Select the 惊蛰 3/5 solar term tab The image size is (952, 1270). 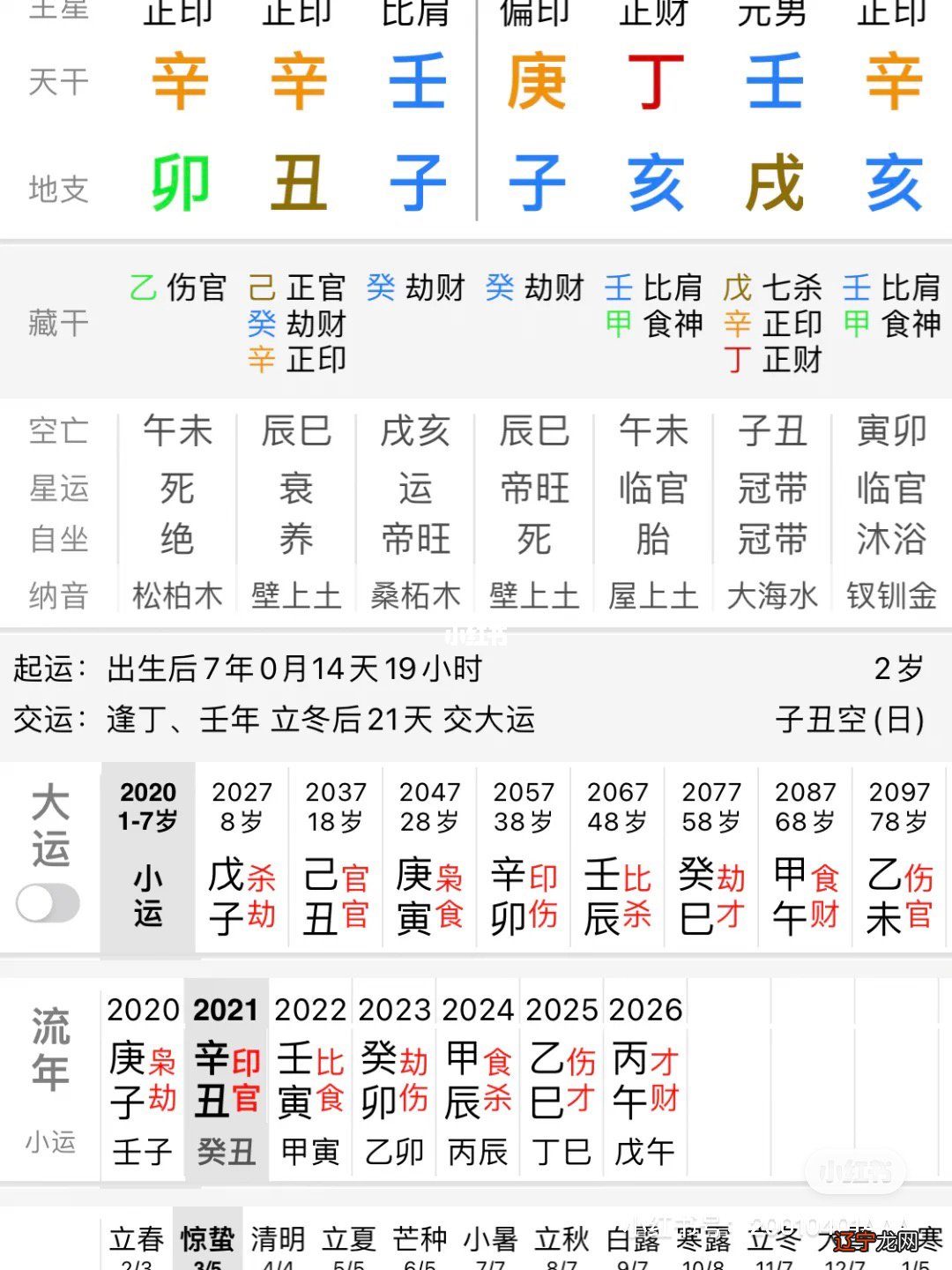[209, 1244]
